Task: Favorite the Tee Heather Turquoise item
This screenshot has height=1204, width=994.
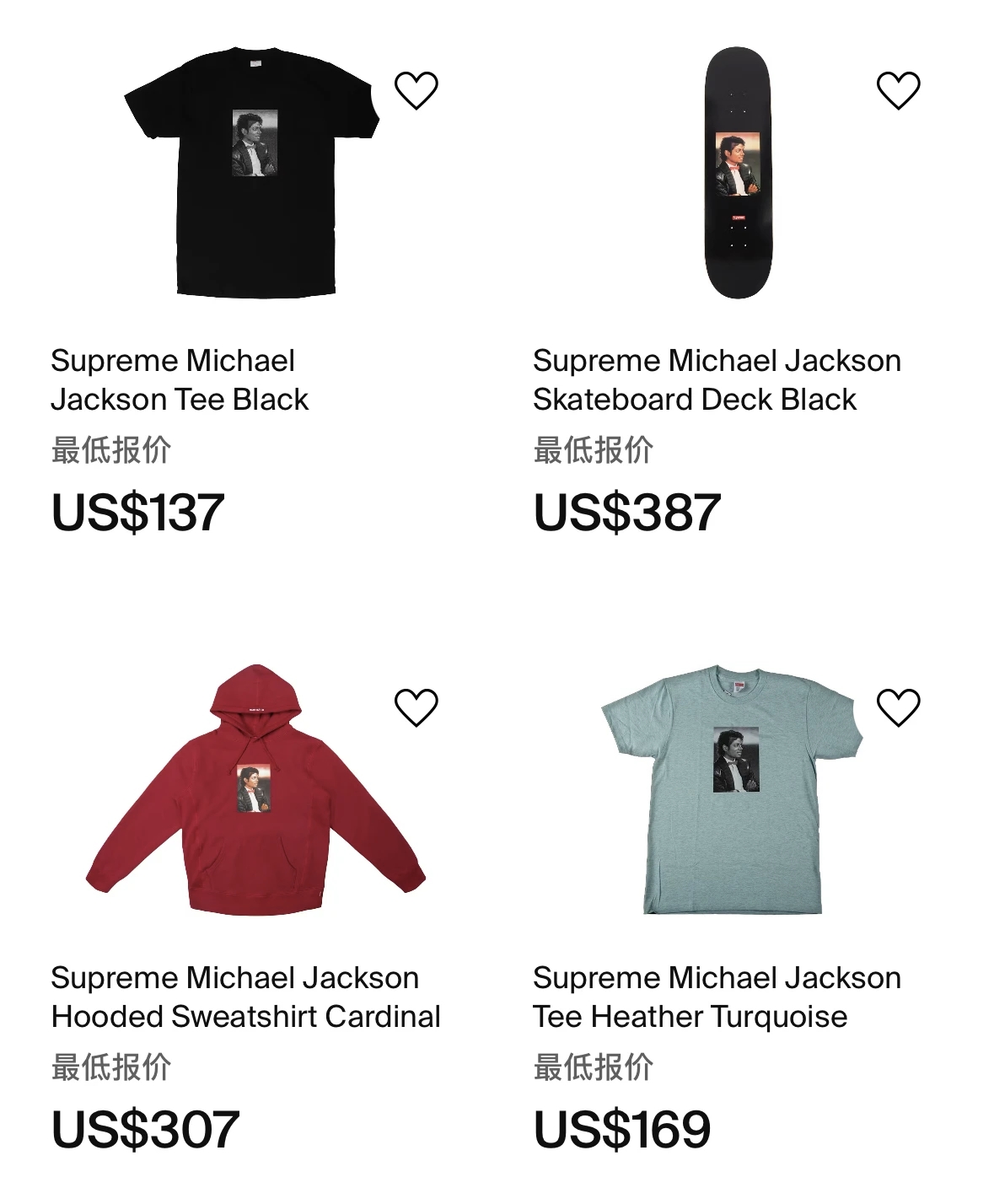Action: [898, 707]
